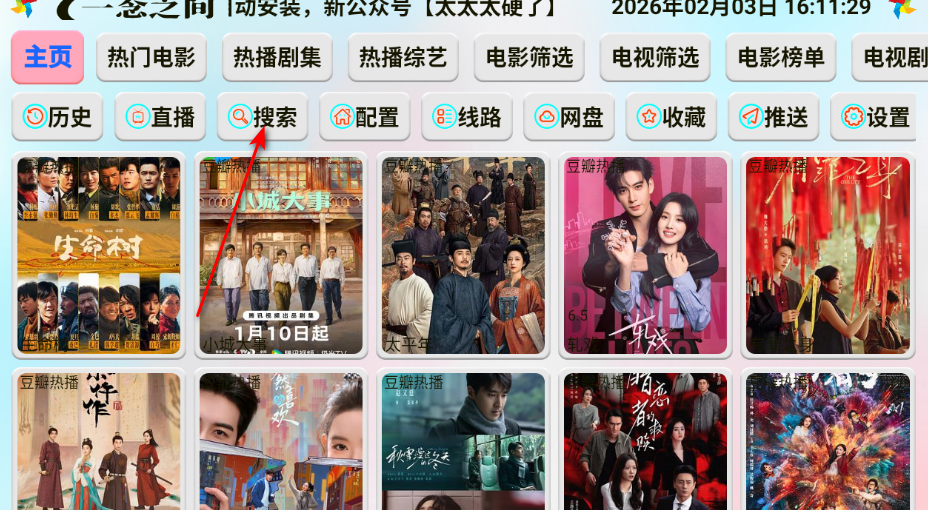Open 直播 live streams
This screenshot has height=510, width=928.
pos(160,117)
